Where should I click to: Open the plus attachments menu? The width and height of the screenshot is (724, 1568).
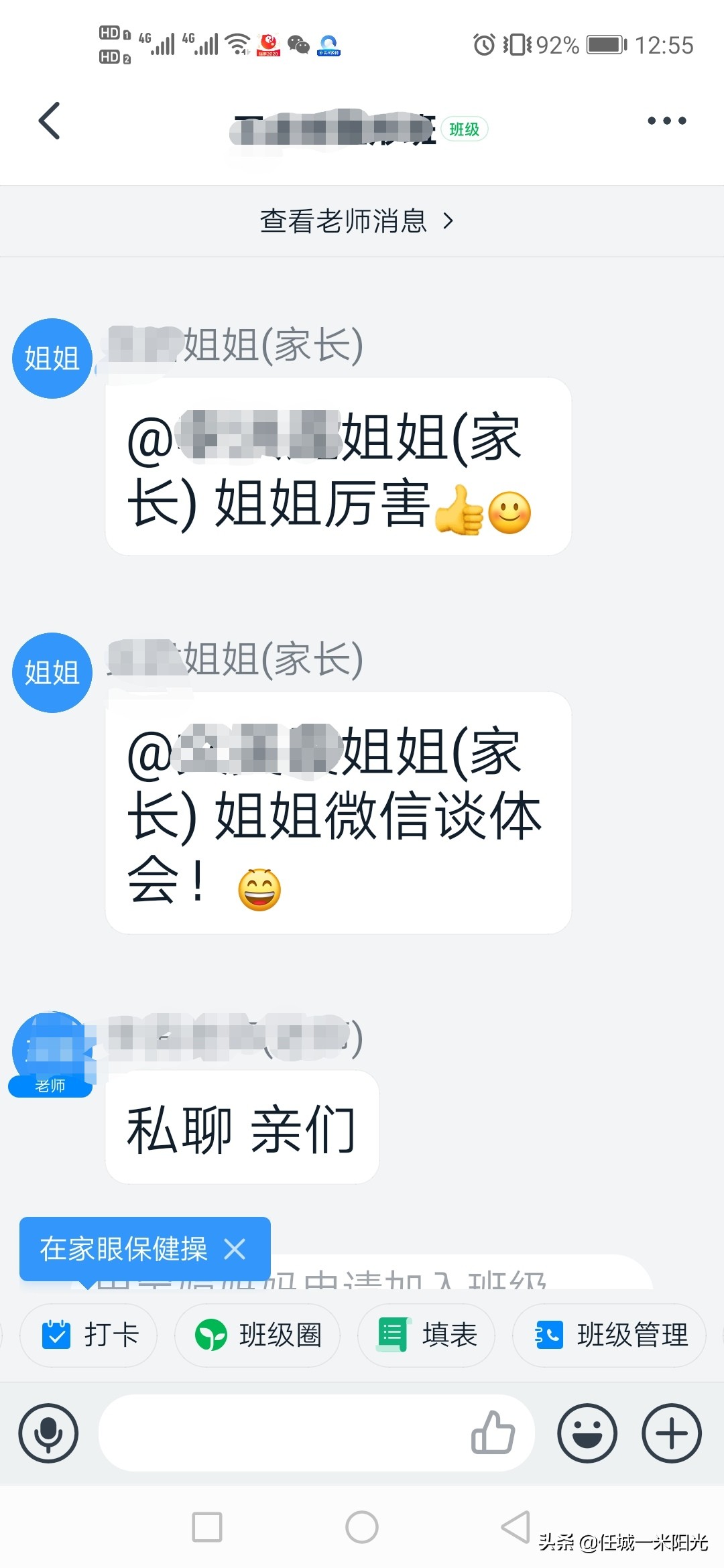(672, 1433)
